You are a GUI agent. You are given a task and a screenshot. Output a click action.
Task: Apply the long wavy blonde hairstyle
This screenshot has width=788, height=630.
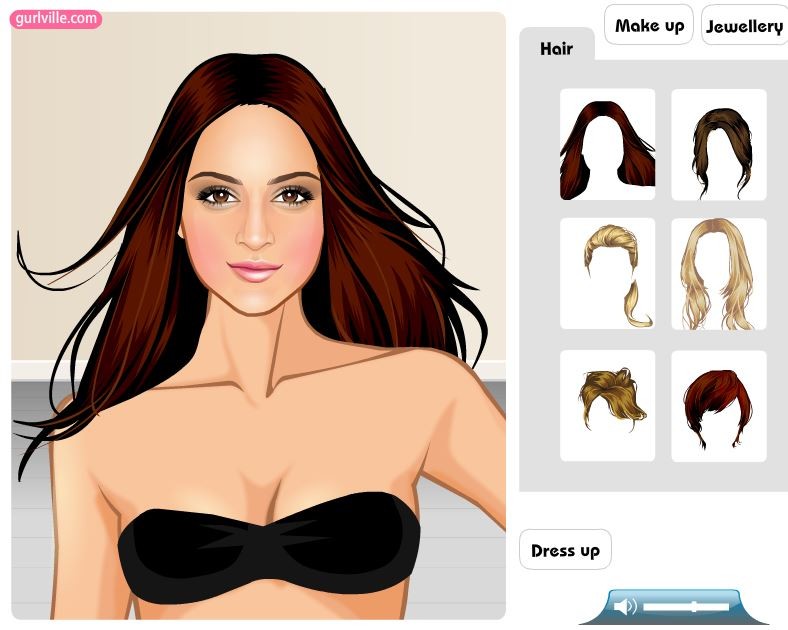tap(718, 274)
